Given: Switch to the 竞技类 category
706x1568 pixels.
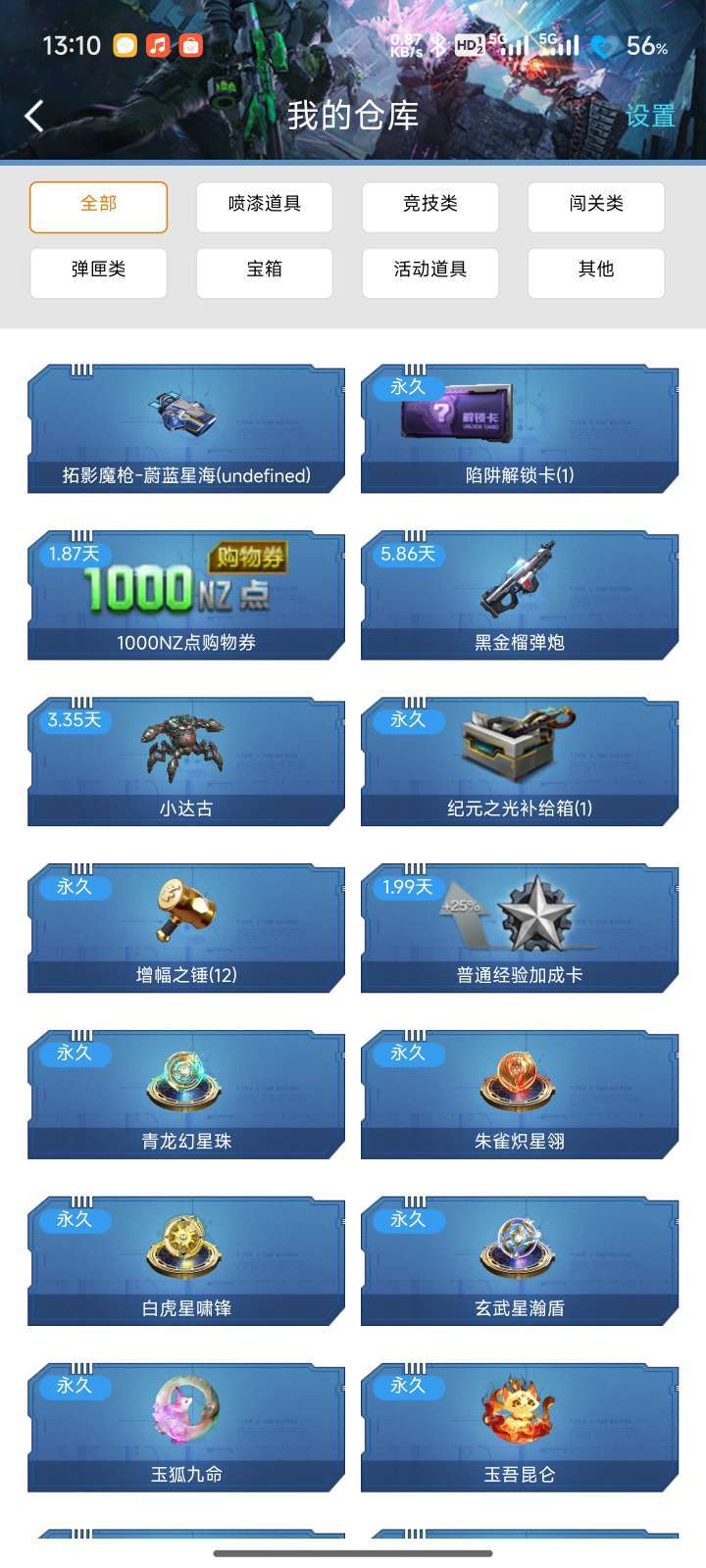Looking at the screenshot, I should [430, 207].
